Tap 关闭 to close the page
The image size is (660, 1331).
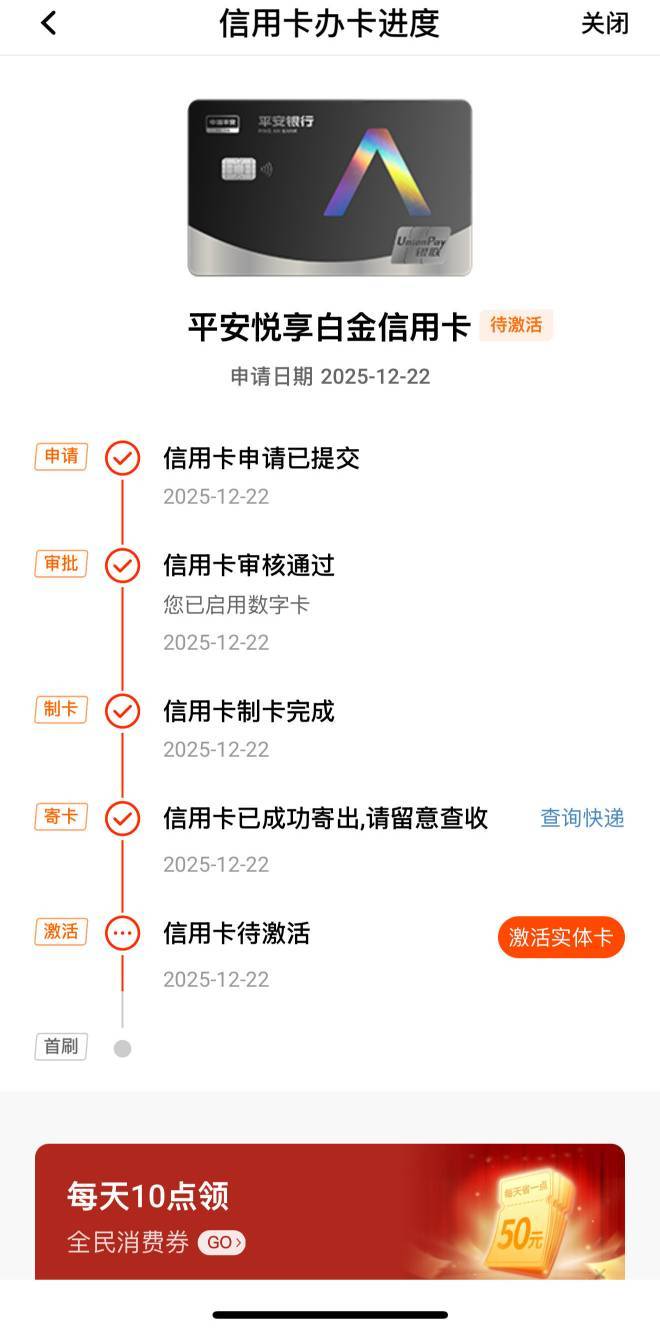[605, 24]
